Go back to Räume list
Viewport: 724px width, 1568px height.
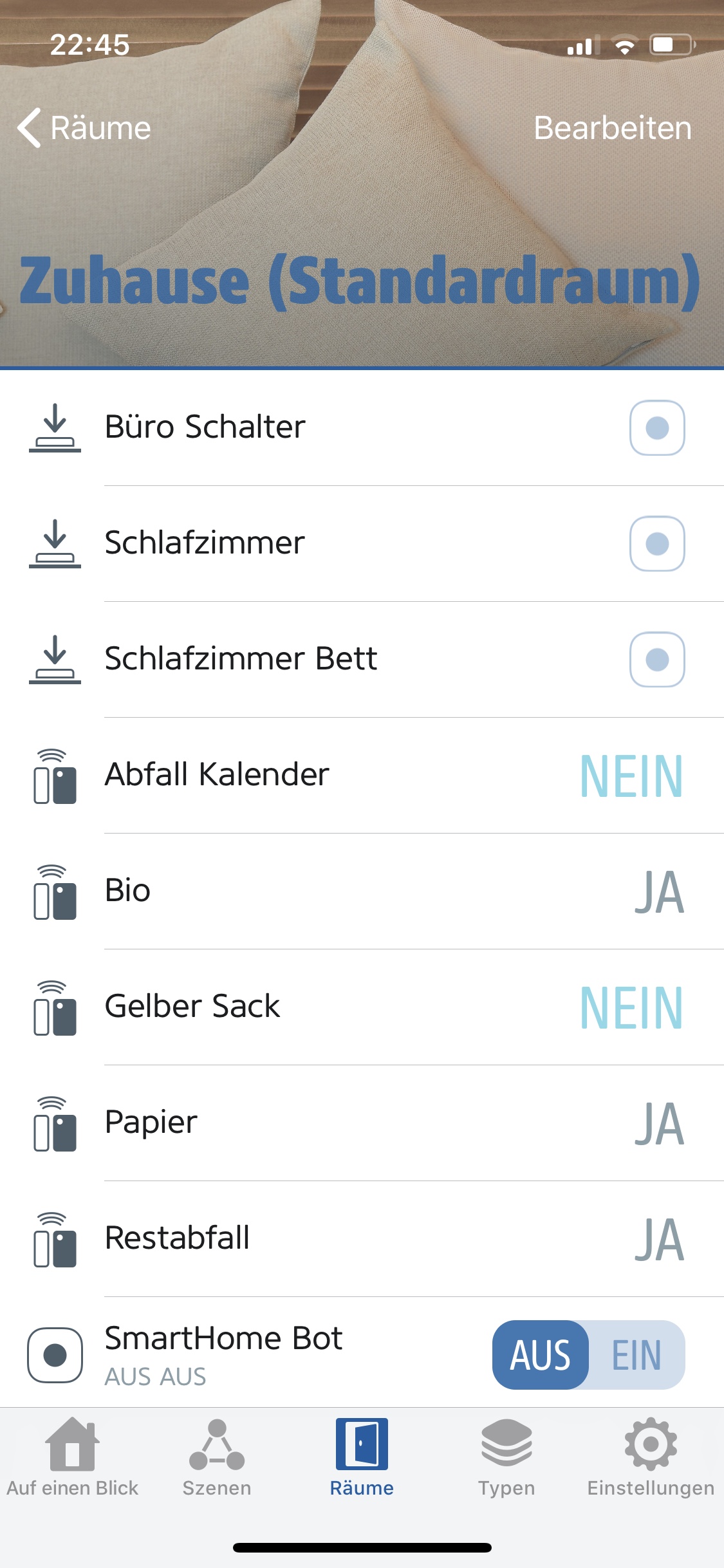(x=85, y=127)
